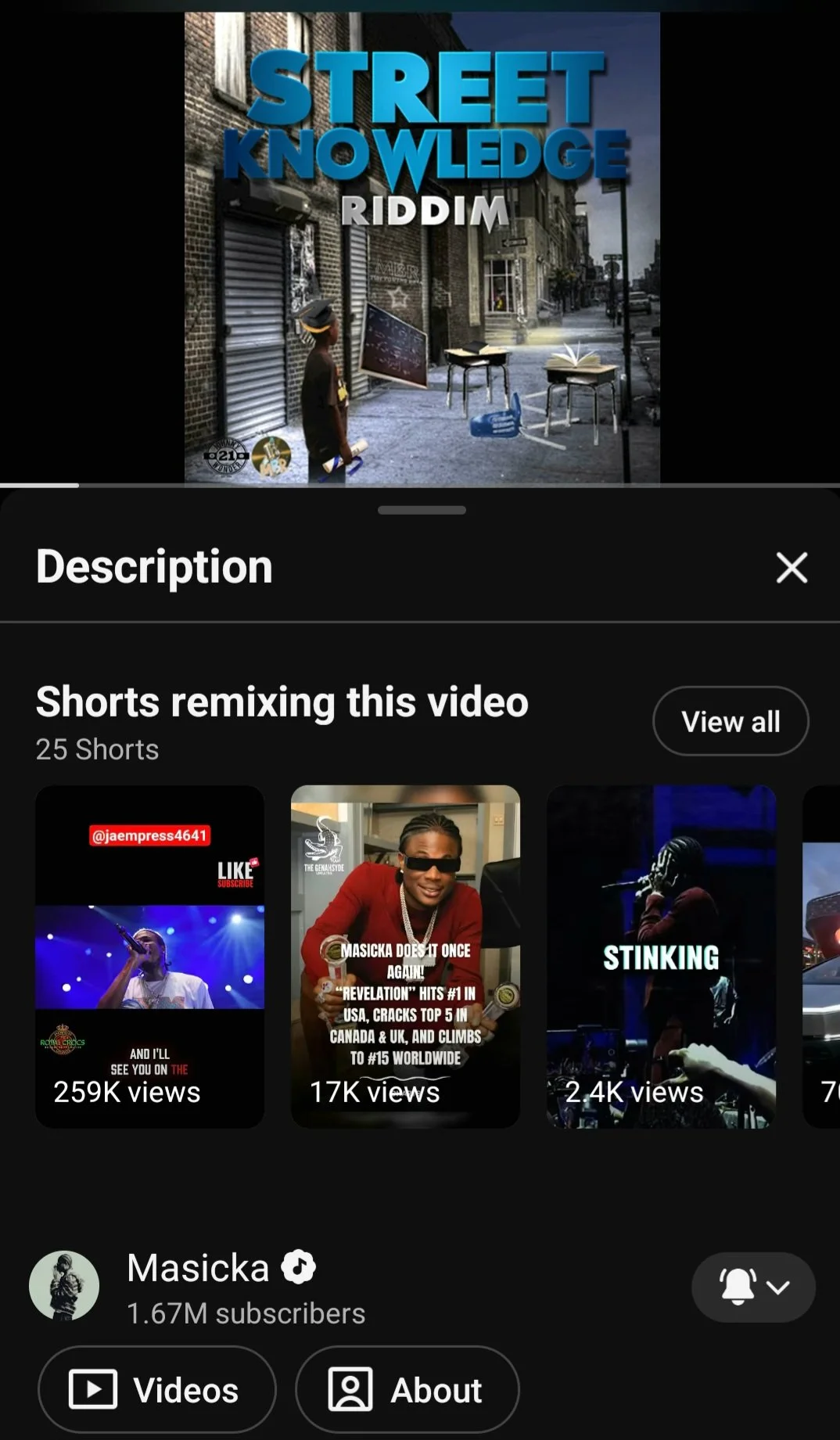Open Masicka's Videos

[x=156, y=1390]
